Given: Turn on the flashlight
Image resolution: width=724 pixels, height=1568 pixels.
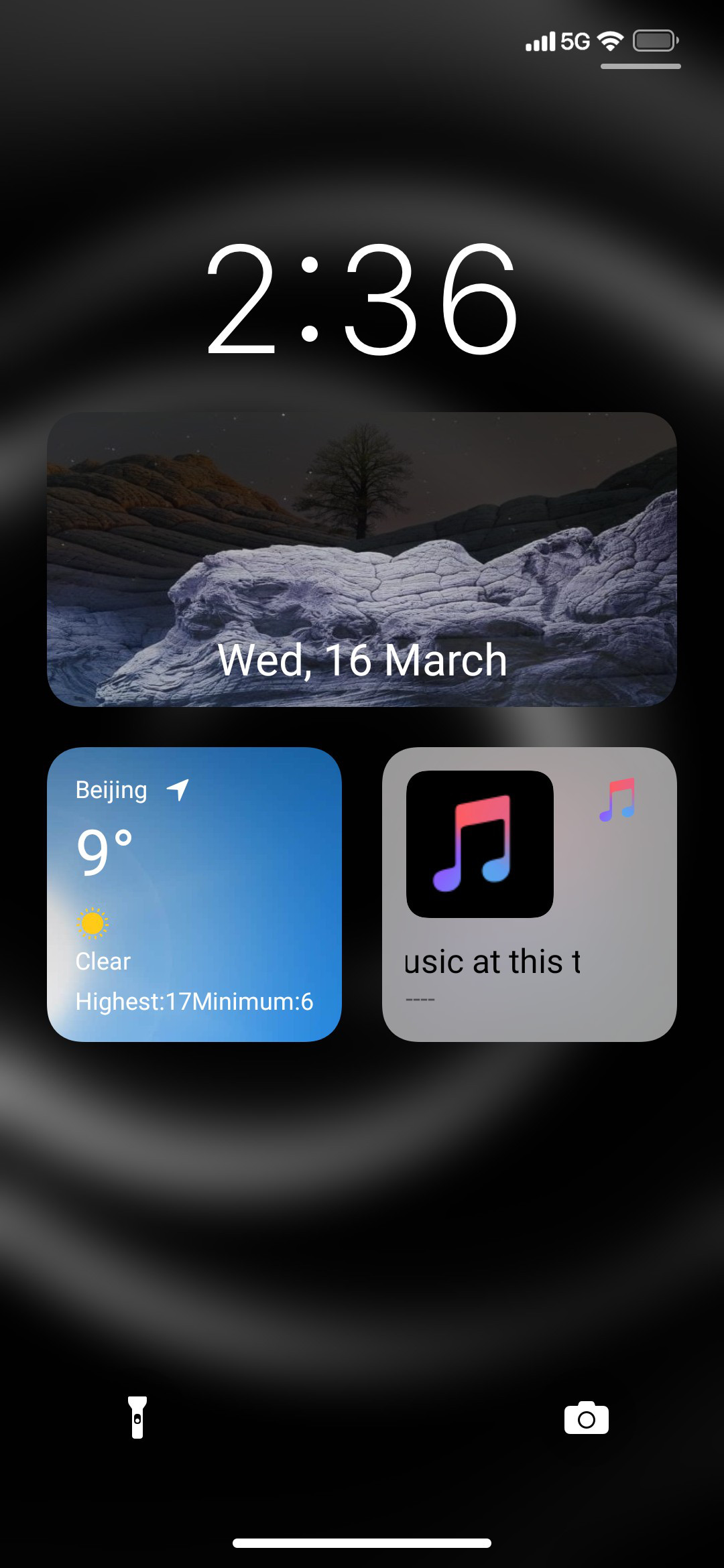Looking at the screenshot, I should [x=137, y=1417].
